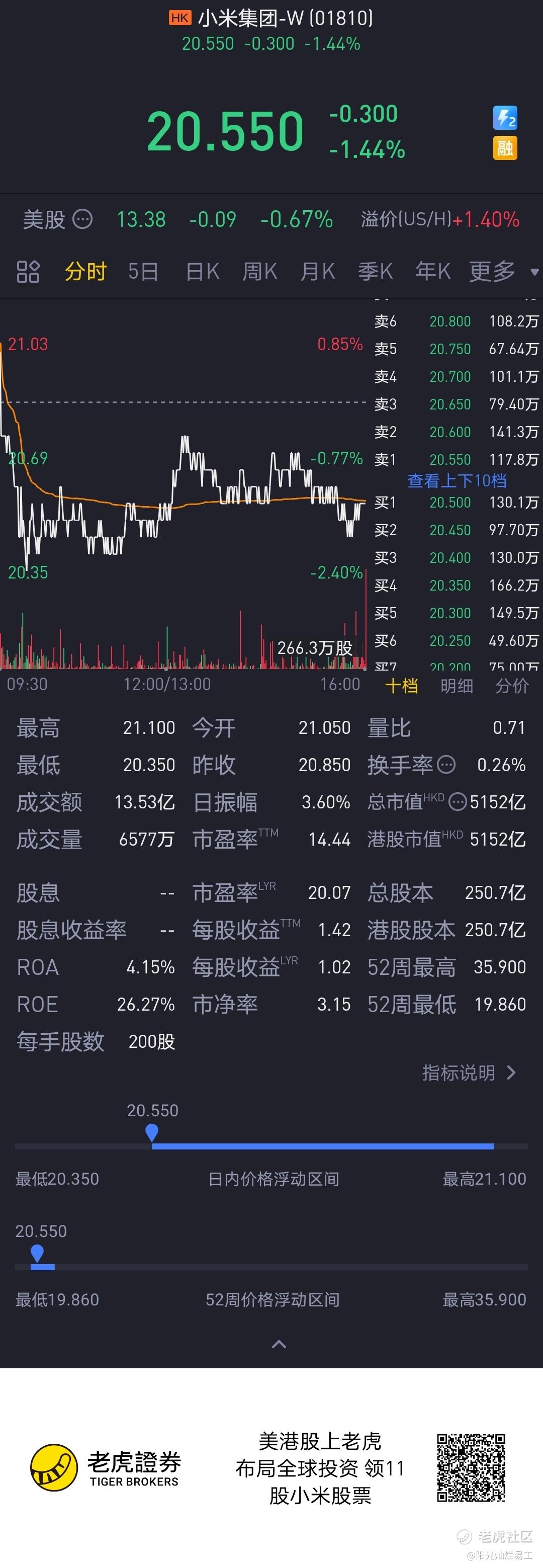Open the chart layout grid icon
The width and height of the screenshot is (543, 1568).
[28, 272]
